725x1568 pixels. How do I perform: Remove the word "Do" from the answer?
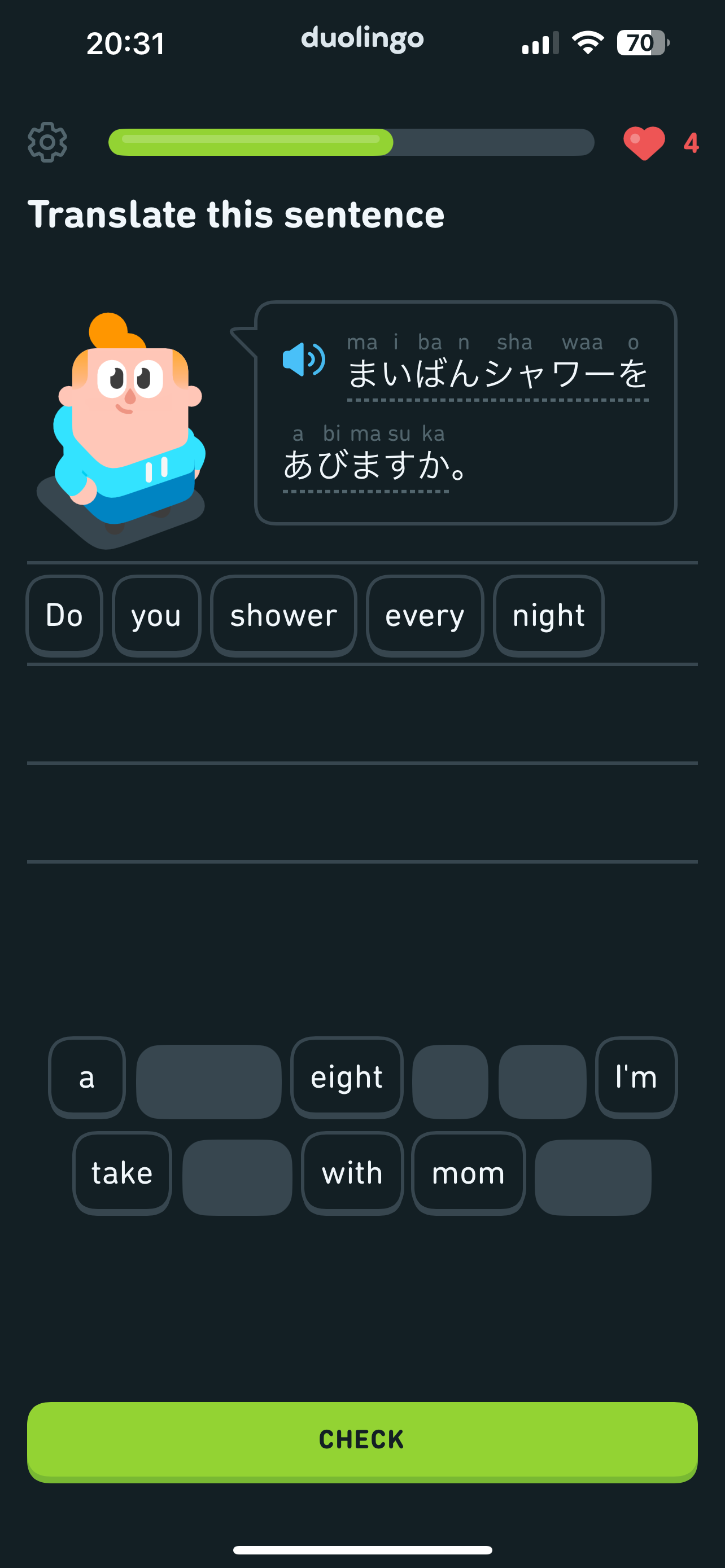click(64, 615)
